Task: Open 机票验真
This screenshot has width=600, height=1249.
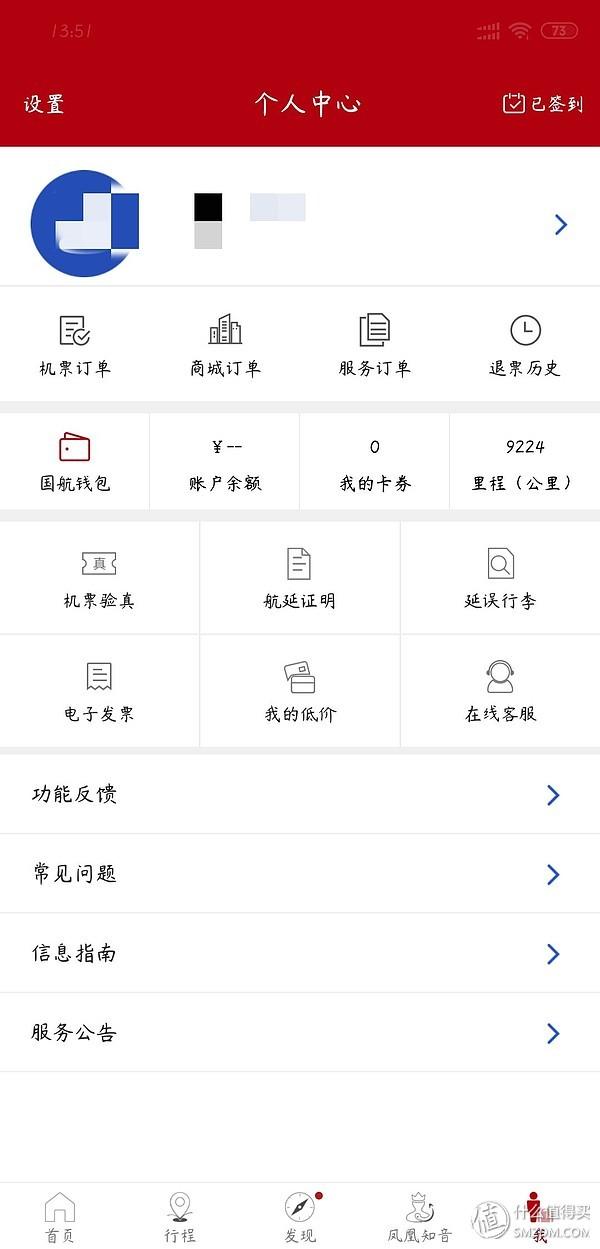Action: click(x=99, y=578)
